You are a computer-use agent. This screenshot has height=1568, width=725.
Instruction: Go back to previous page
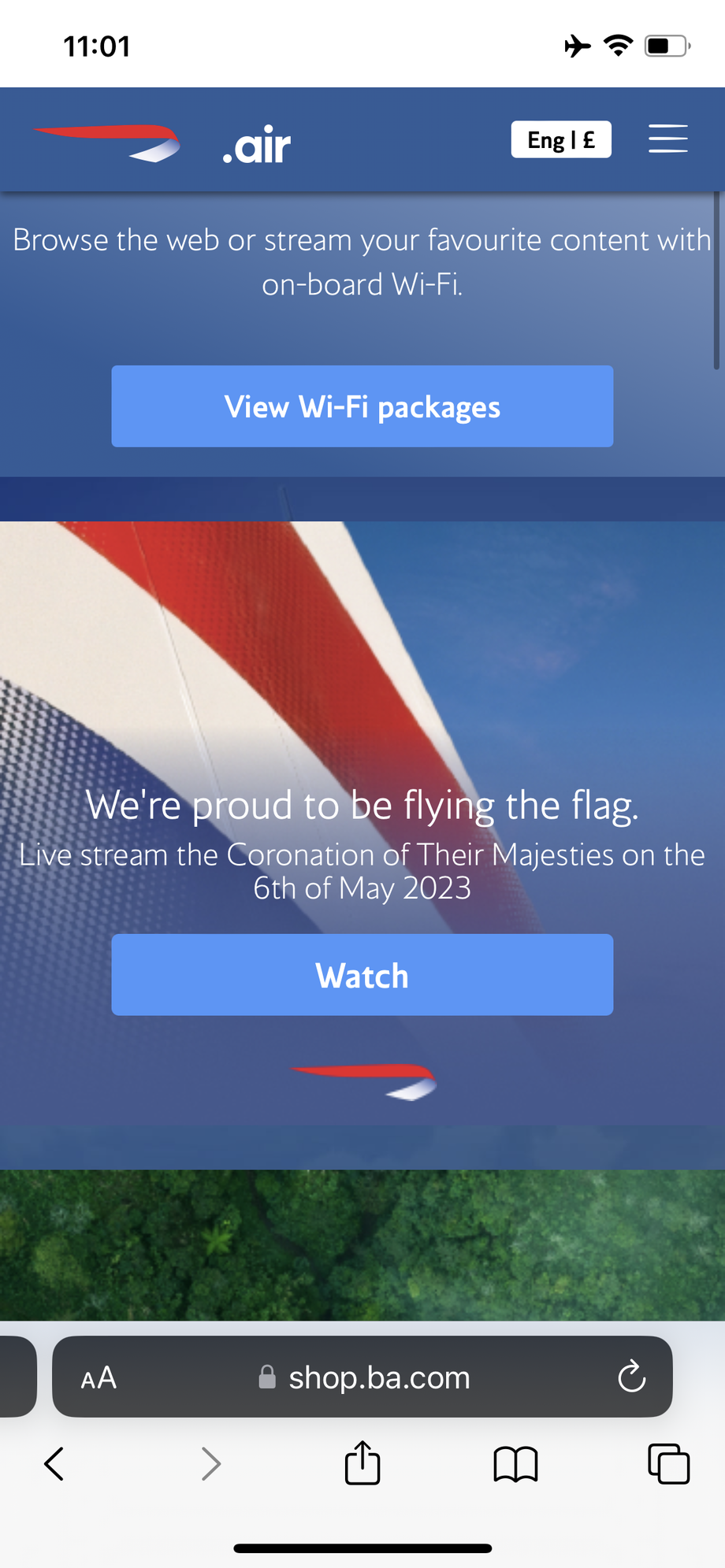tap(54, 1464)
